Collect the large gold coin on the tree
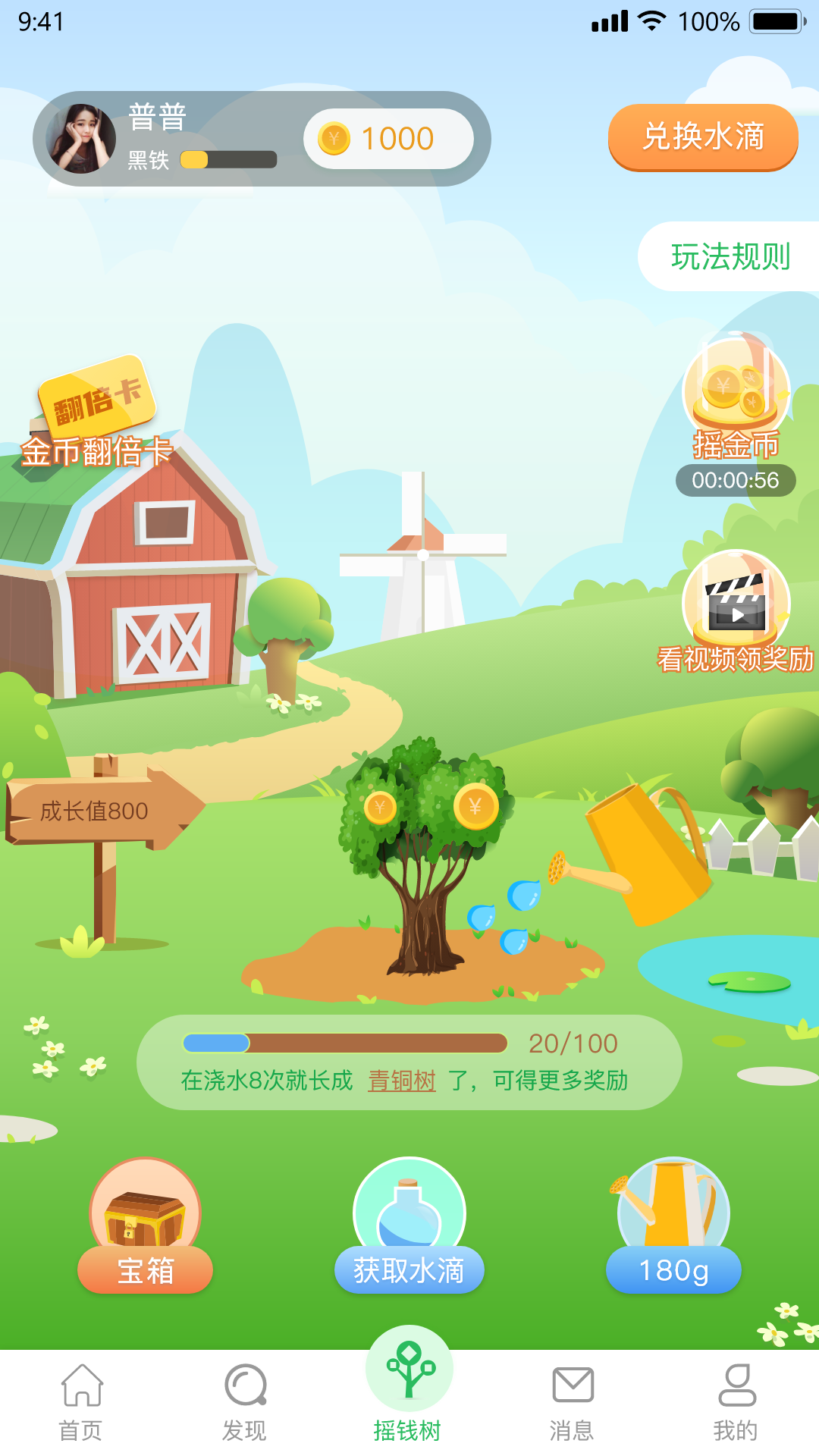Image resolution: width=819 pixels, height=1456 pixels. click(x=475, y=806)
